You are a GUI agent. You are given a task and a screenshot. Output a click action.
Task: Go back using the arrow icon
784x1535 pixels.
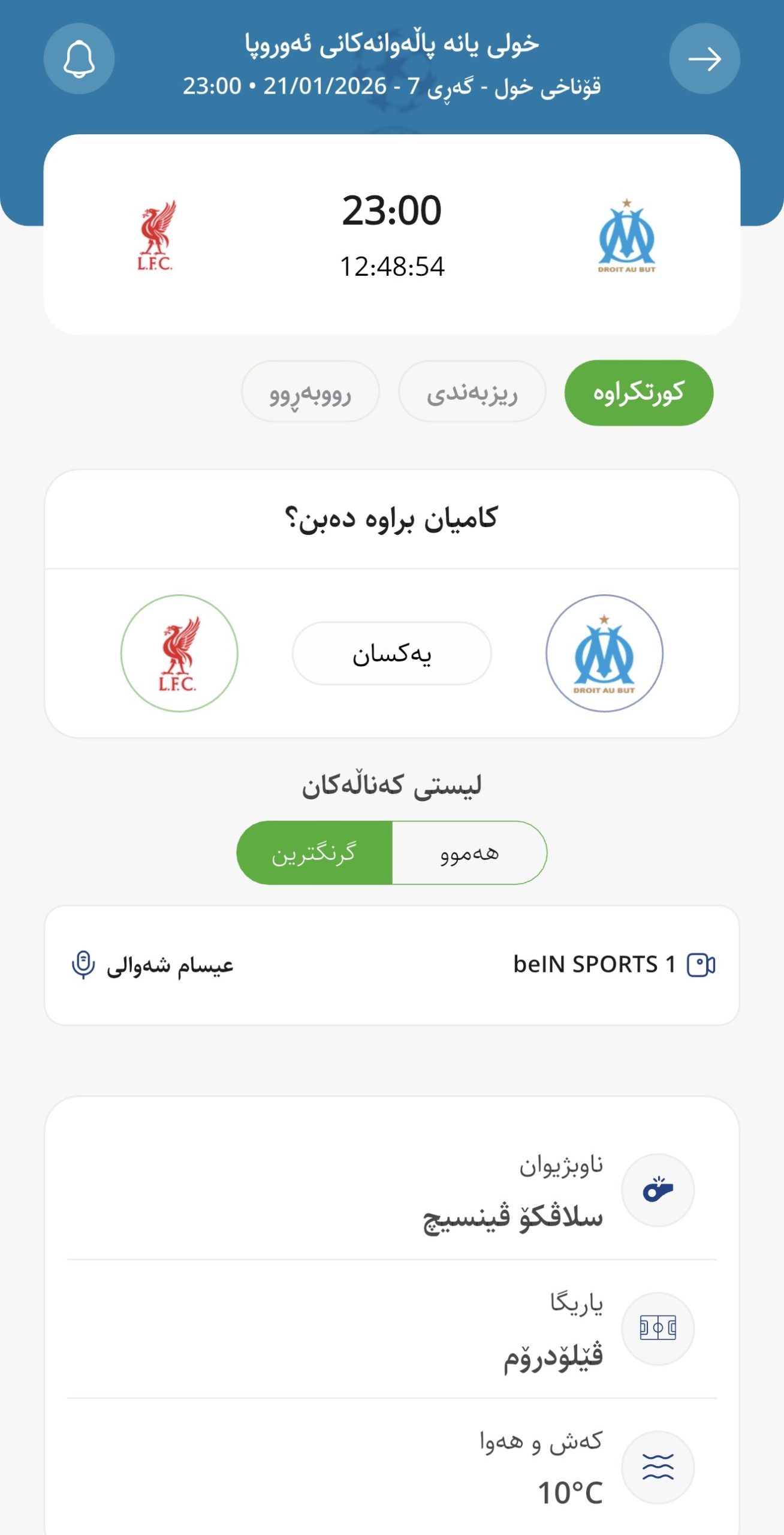tap(704, 59)
